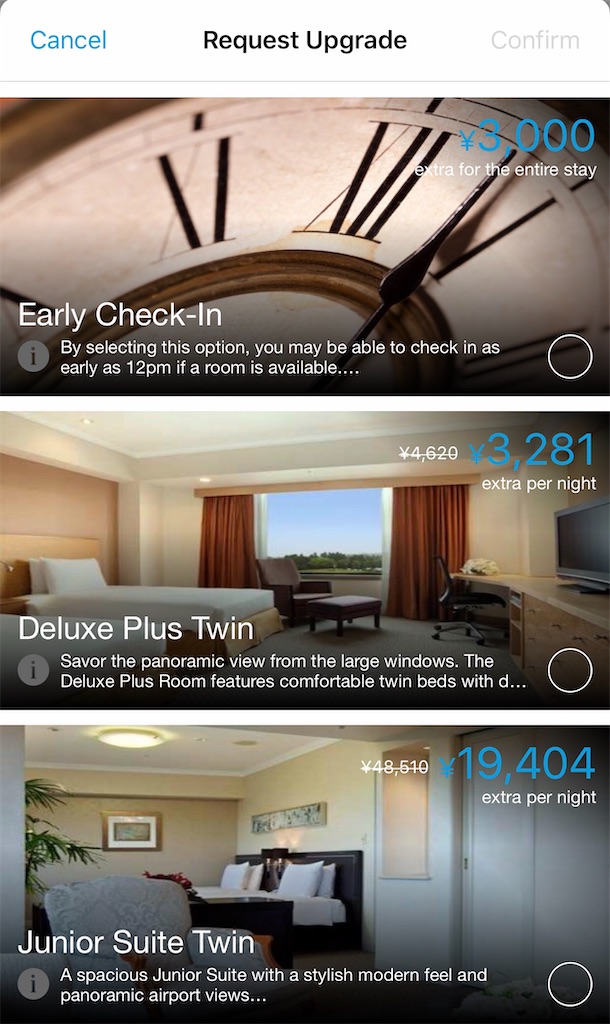Select the Deluxe Plus Twin circle
Viewport: 610px width, 1024px height.
click(570, 670)
